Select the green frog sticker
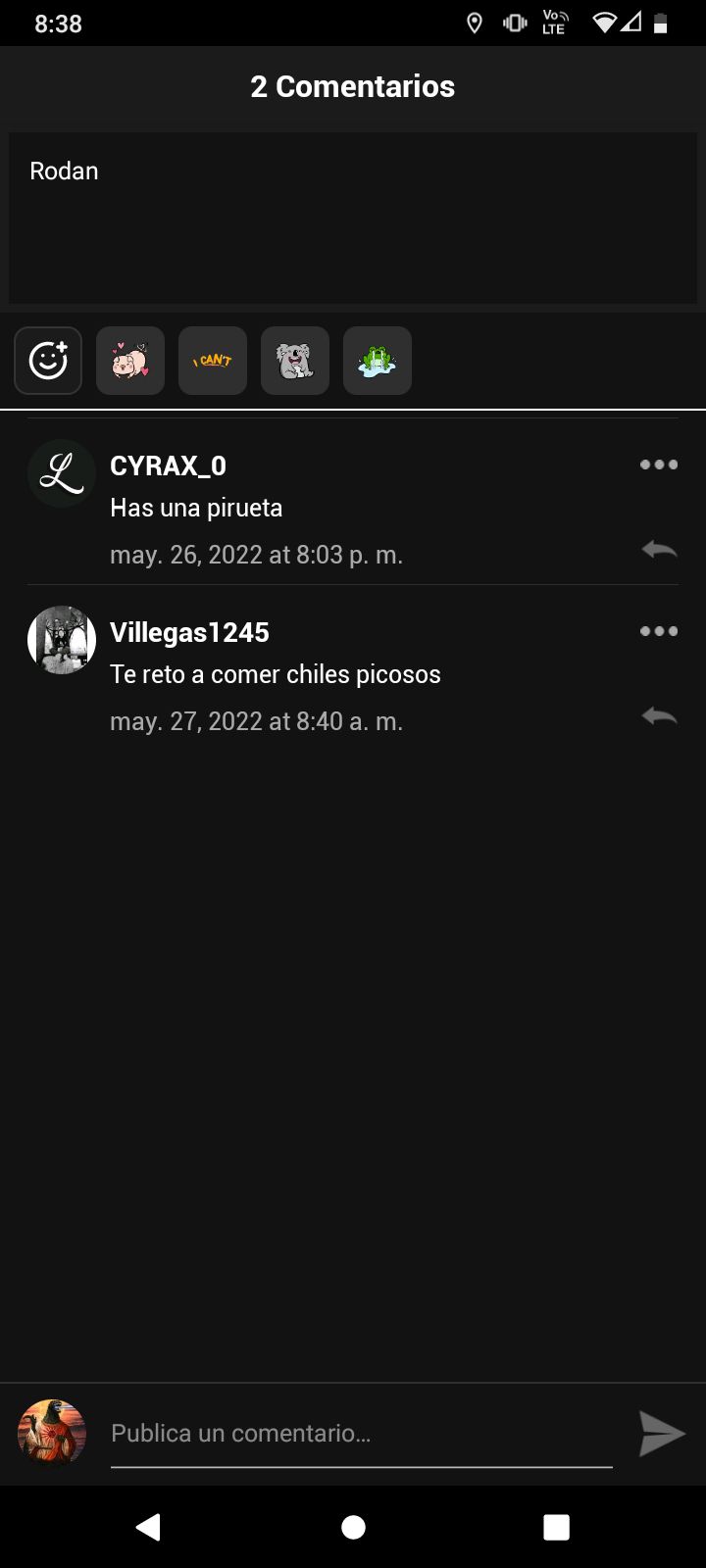 [x=378, y=361]
